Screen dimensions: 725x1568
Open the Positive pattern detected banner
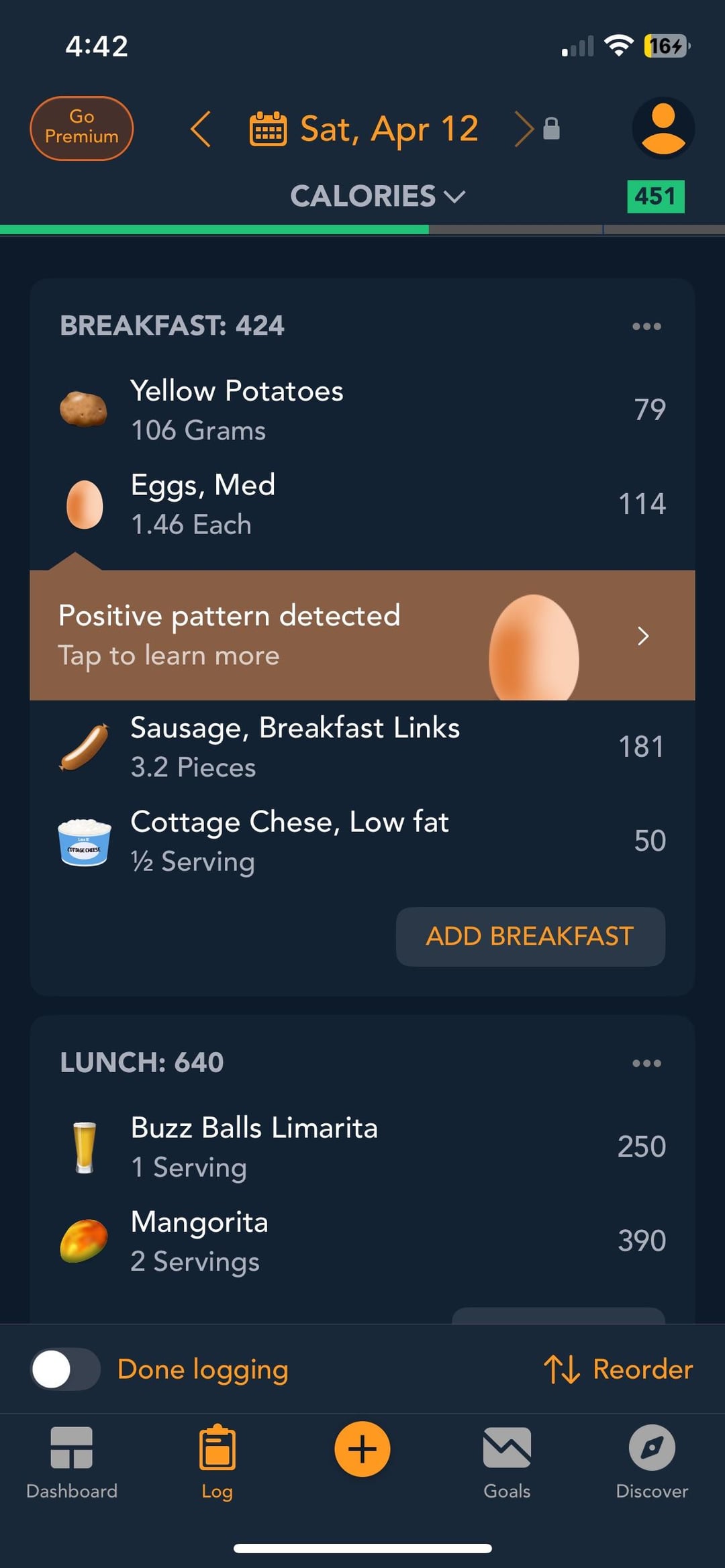click(362, 635)
